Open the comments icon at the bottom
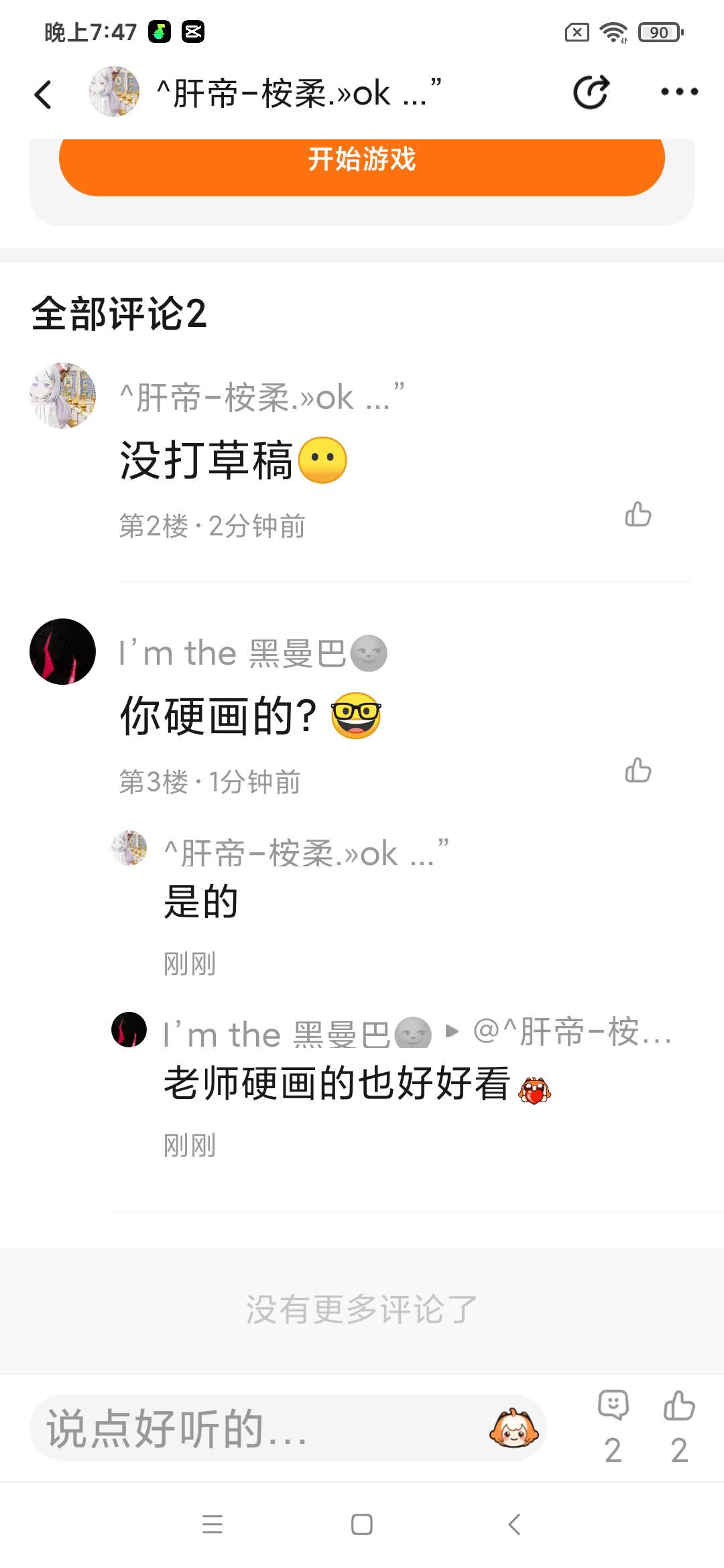This screenshot has height=1568, width=724. tap(613, 1426)
